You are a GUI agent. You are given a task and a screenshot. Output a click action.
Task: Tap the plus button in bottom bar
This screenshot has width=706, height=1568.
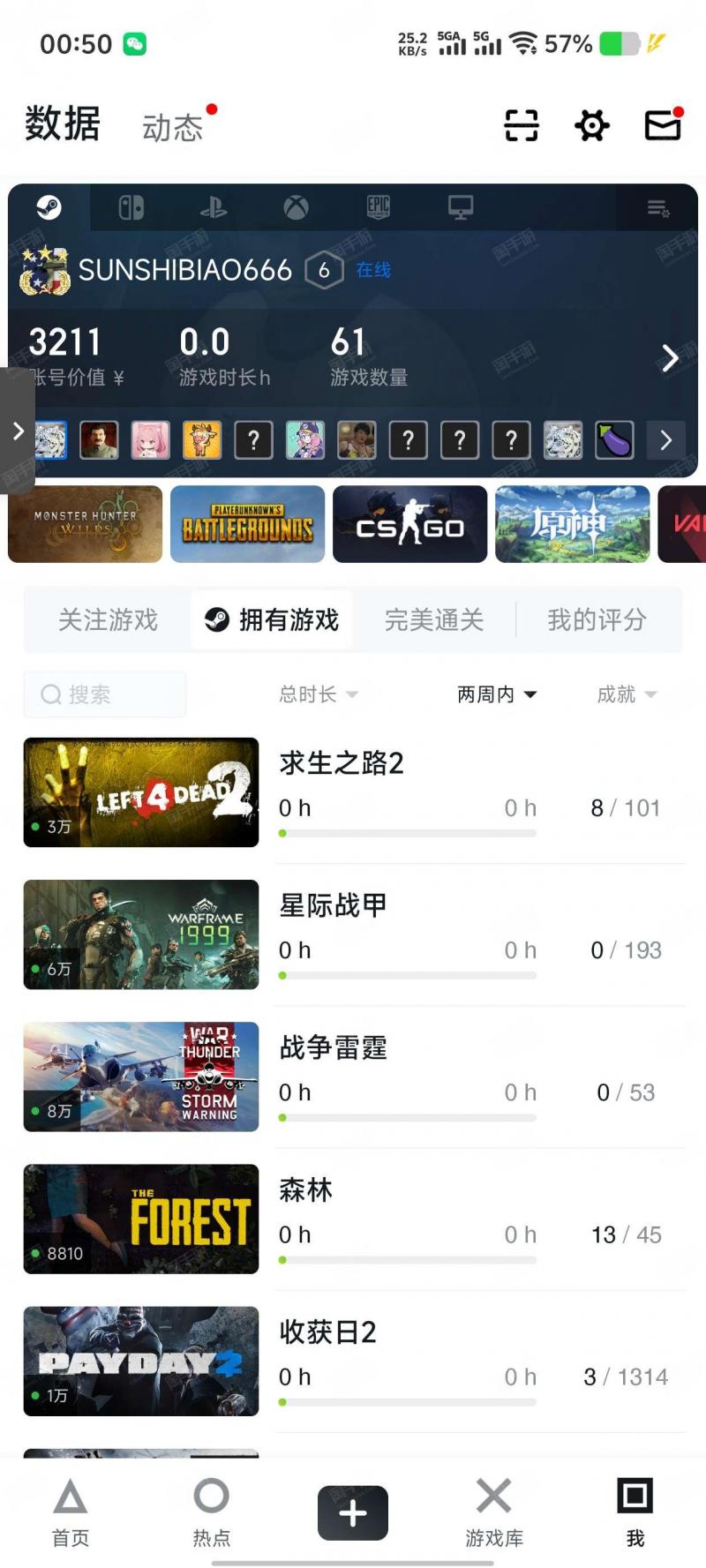353,1512
